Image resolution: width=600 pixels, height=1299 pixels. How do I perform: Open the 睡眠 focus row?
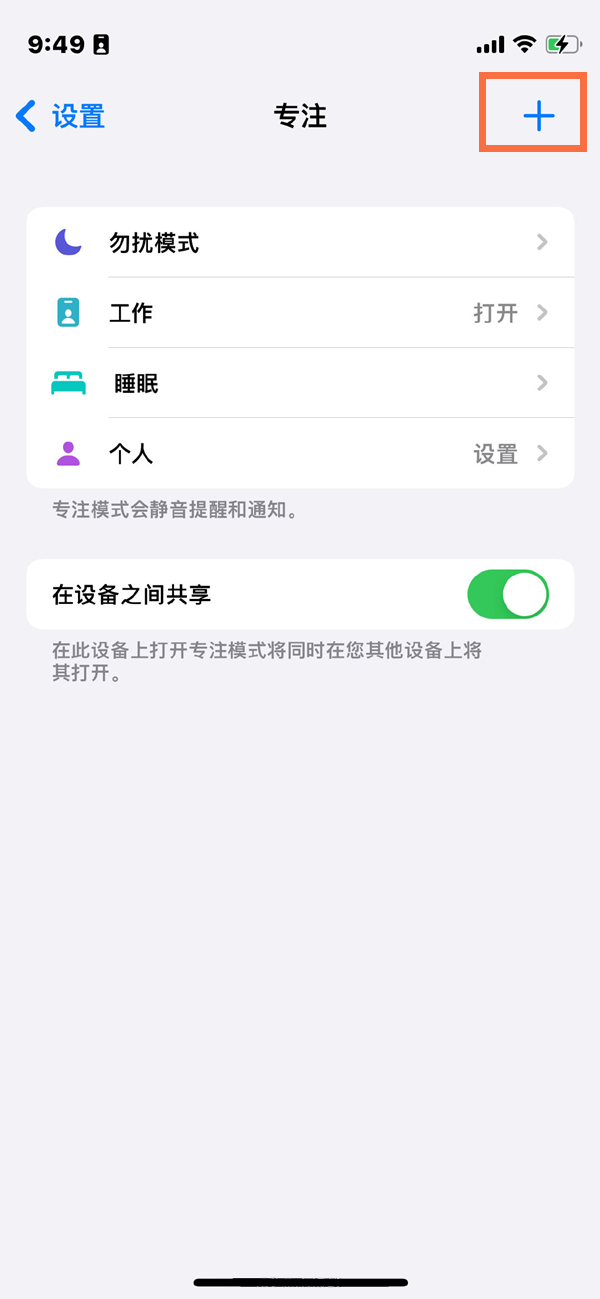300,383
